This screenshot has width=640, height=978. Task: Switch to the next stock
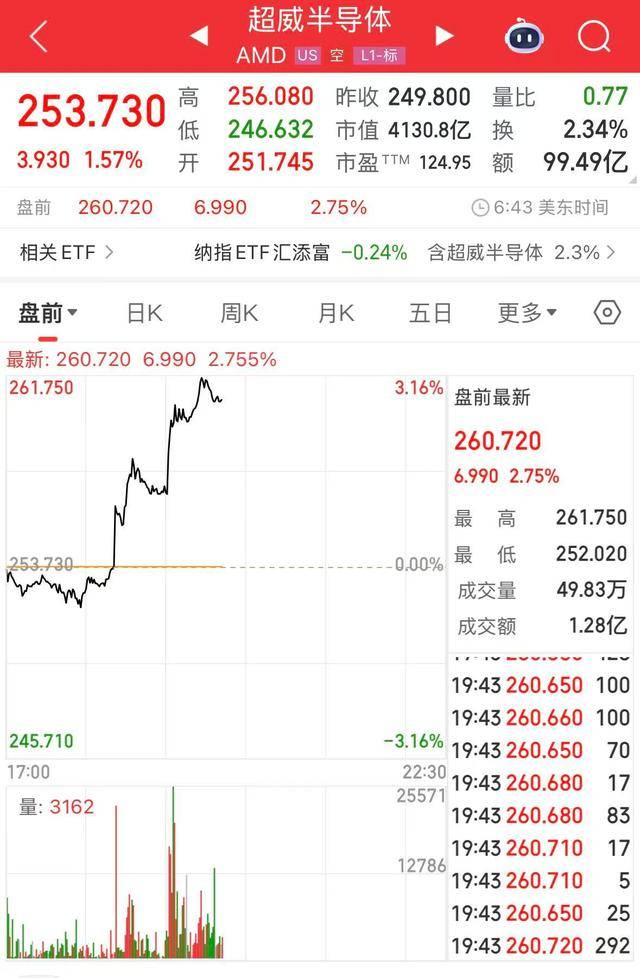[444, 36]
